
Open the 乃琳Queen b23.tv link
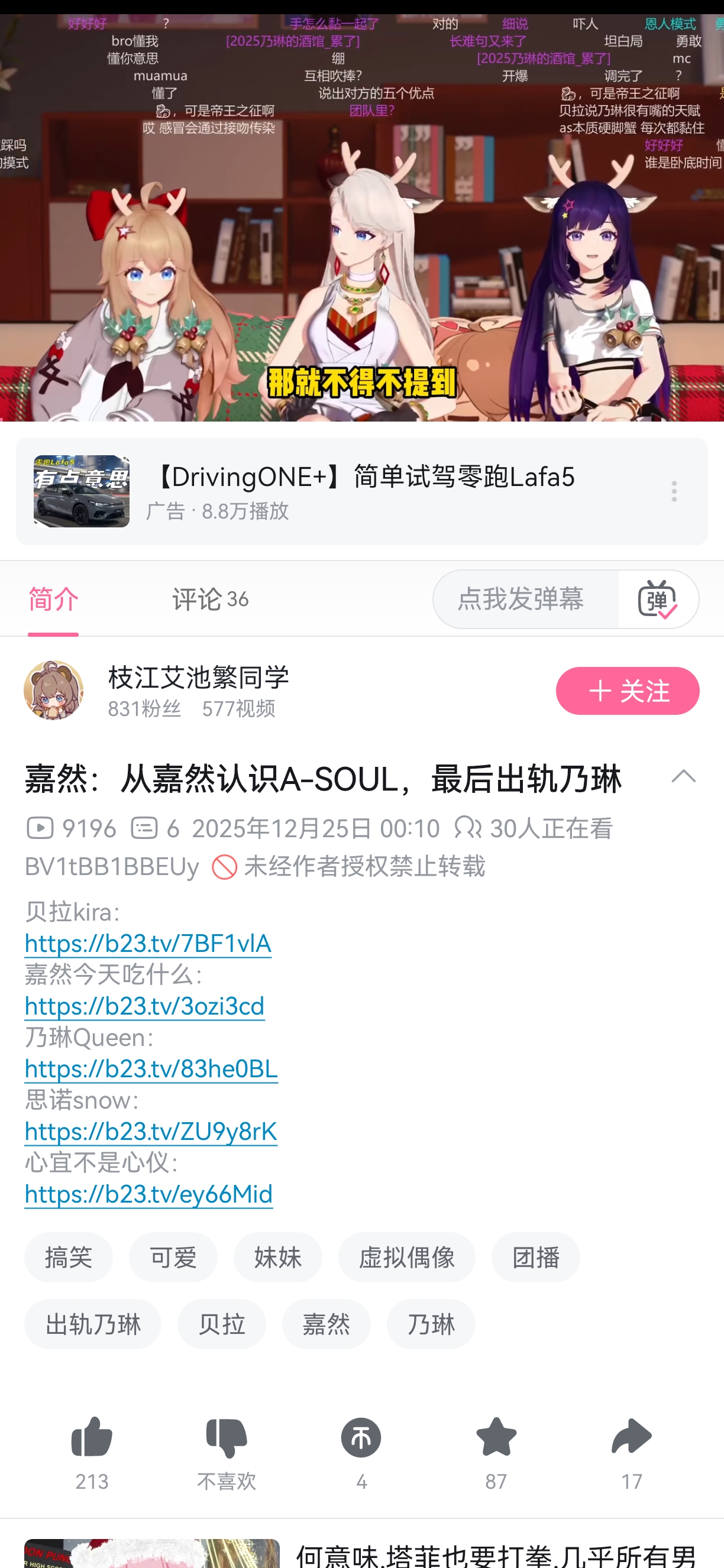pos(151,1068)
